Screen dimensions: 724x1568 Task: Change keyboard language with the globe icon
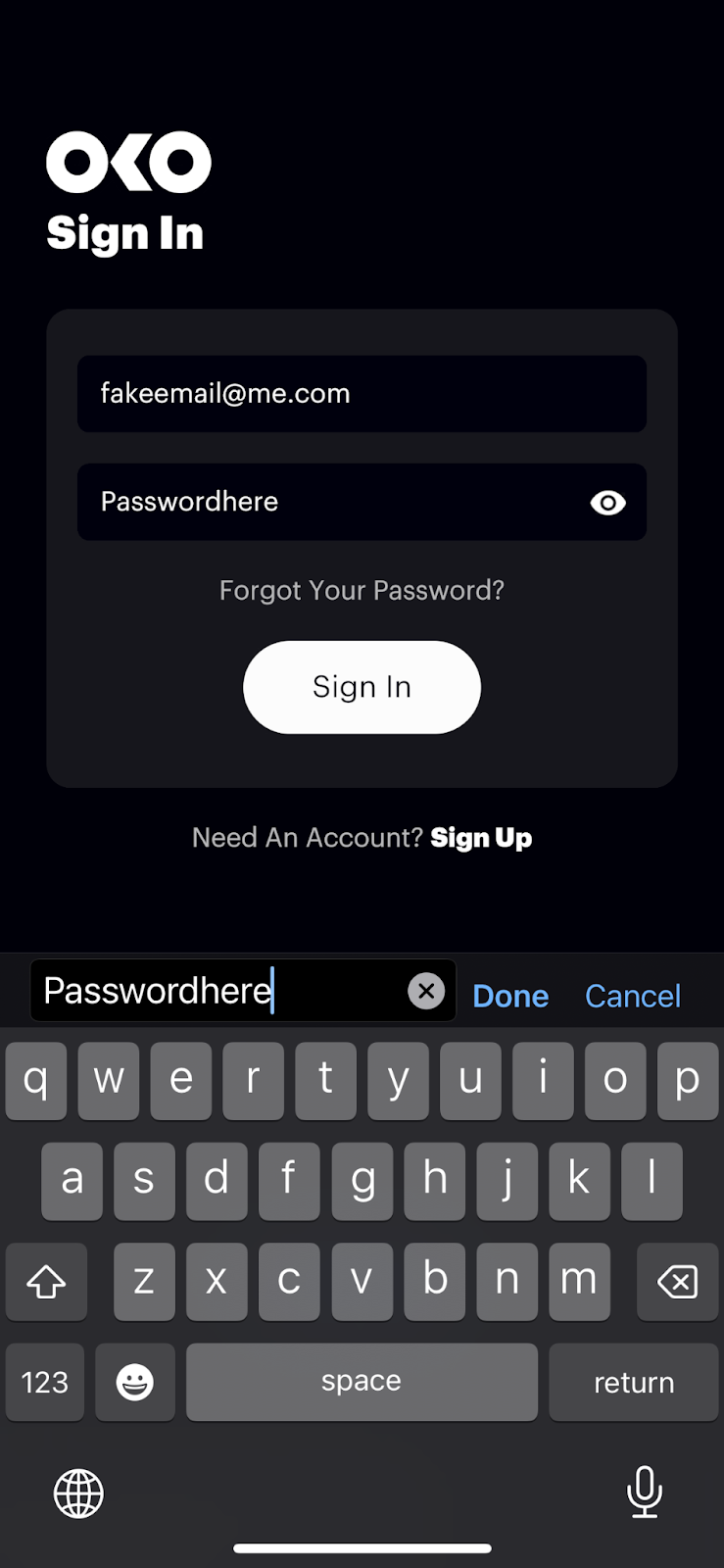click(78, 1494)
